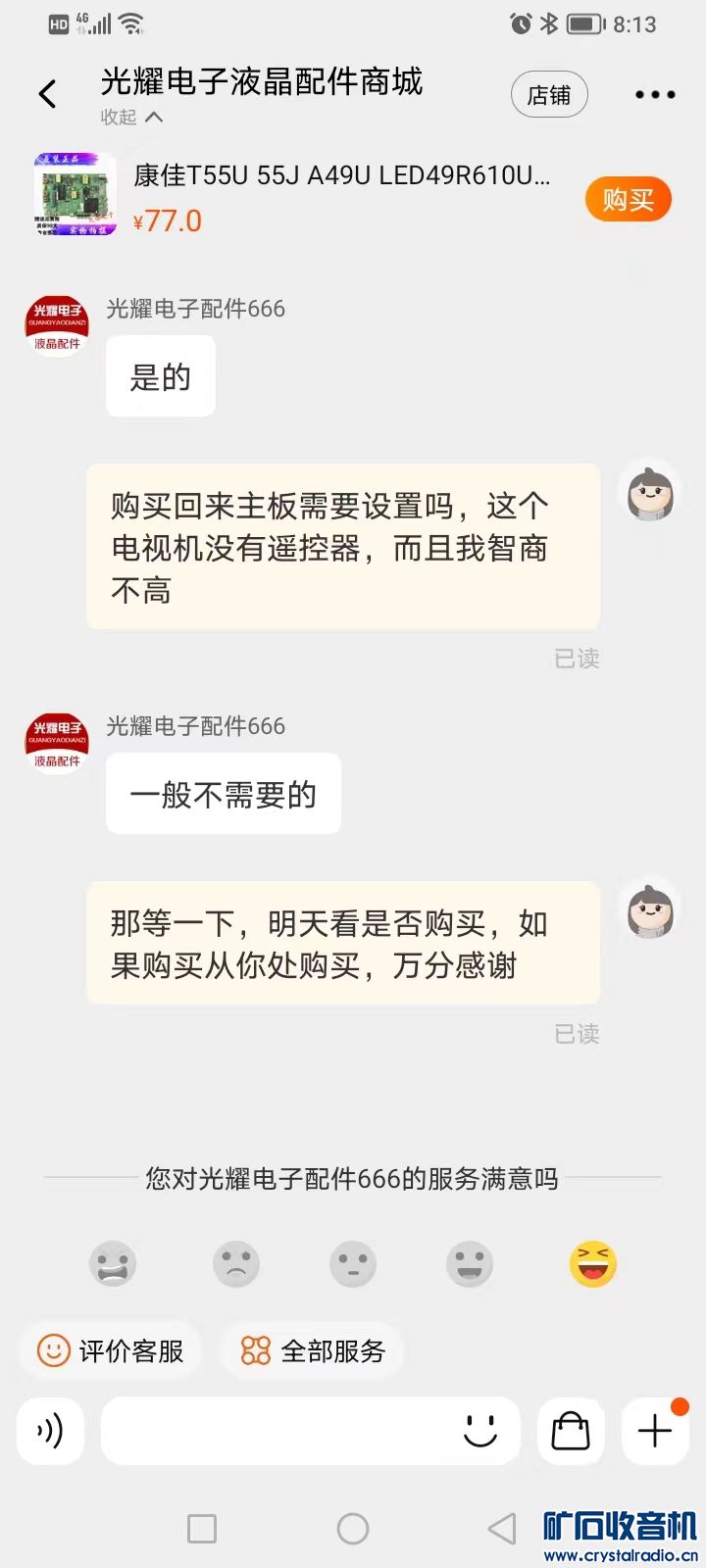Select the sad face rating

(x=235, y=1264)
